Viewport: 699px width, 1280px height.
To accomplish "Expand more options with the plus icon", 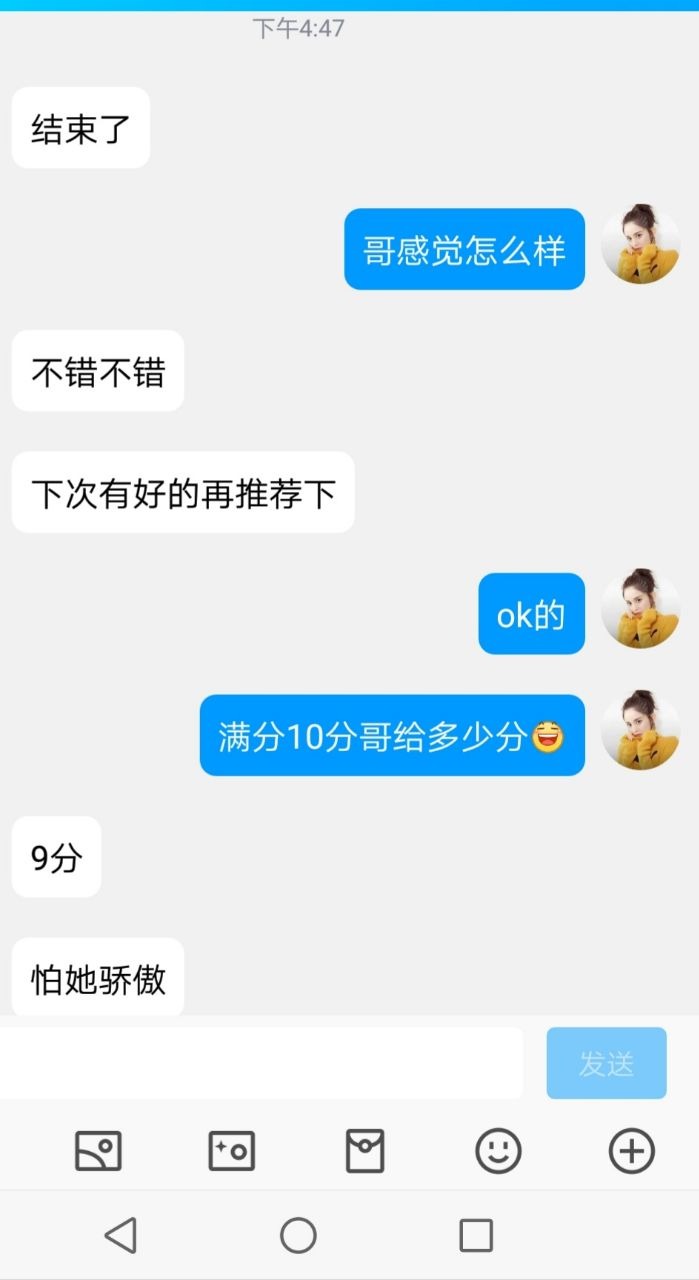I will (x=632, y=1151).
